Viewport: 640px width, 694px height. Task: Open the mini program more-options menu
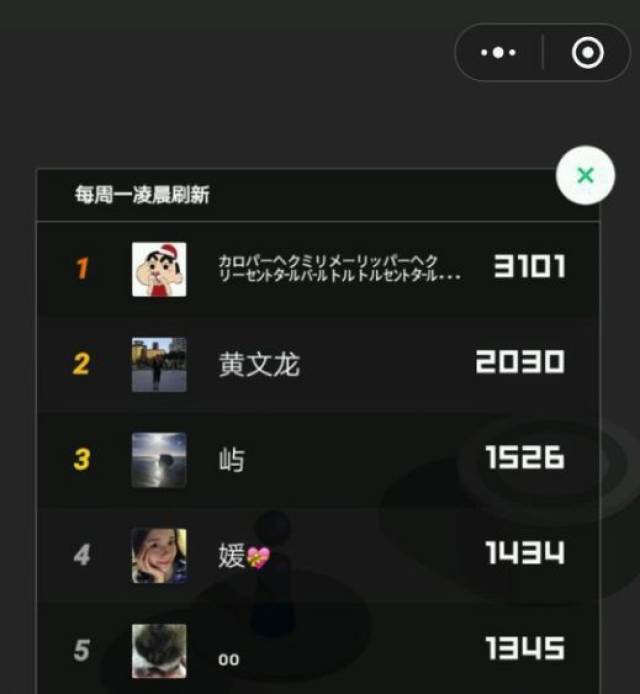(x=498, y=53)
